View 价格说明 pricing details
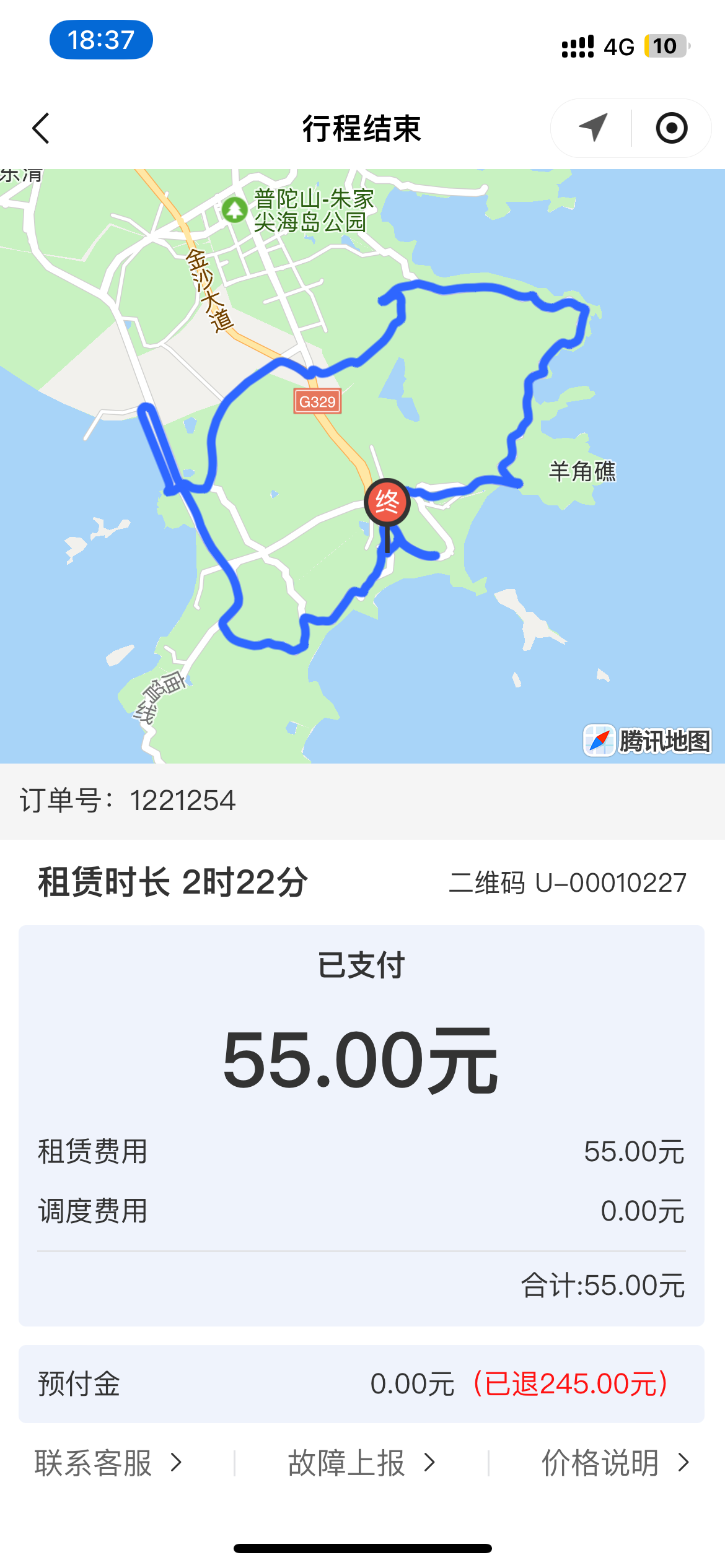 pos(615,1463)
